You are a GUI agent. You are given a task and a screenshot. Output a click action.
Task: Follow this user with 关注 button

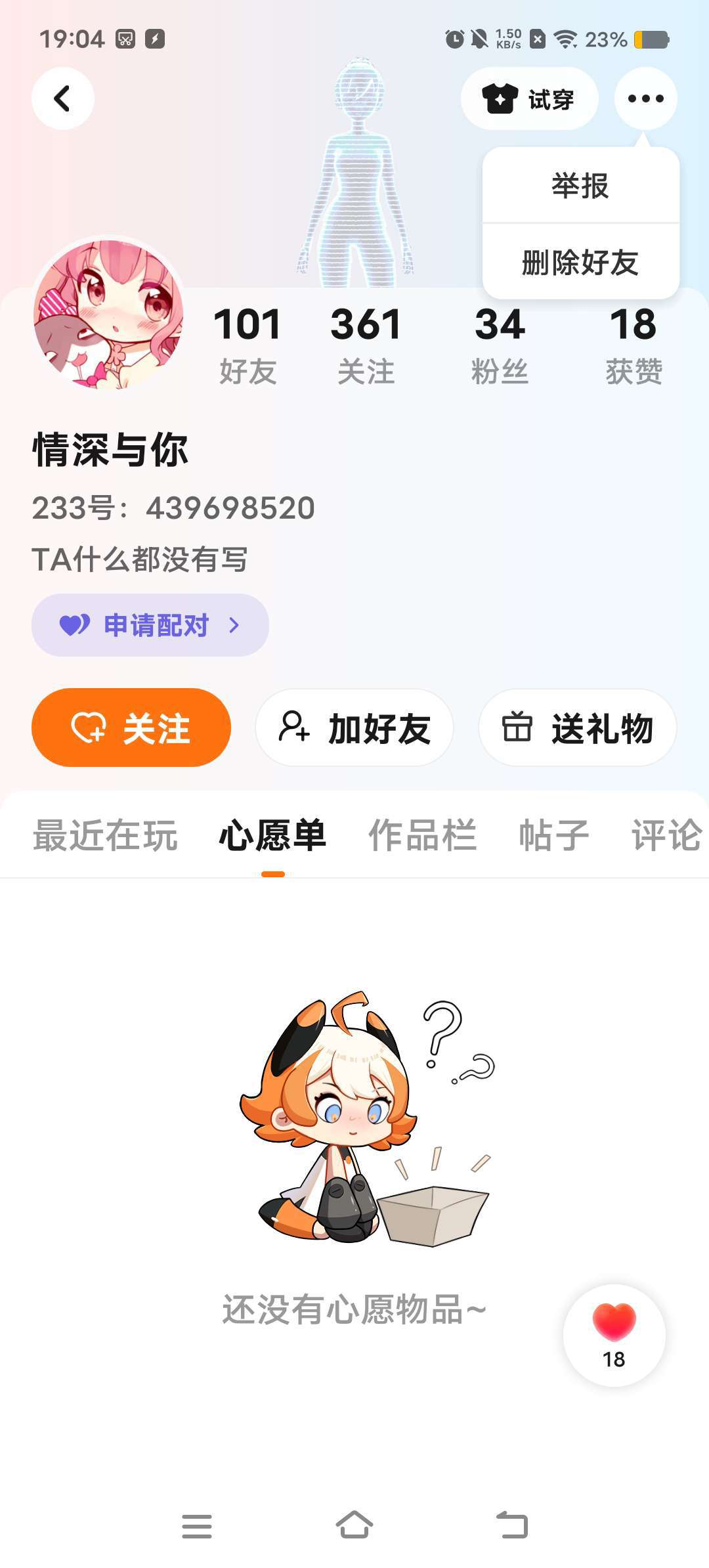pyautogui.click(x=131, y=728)
